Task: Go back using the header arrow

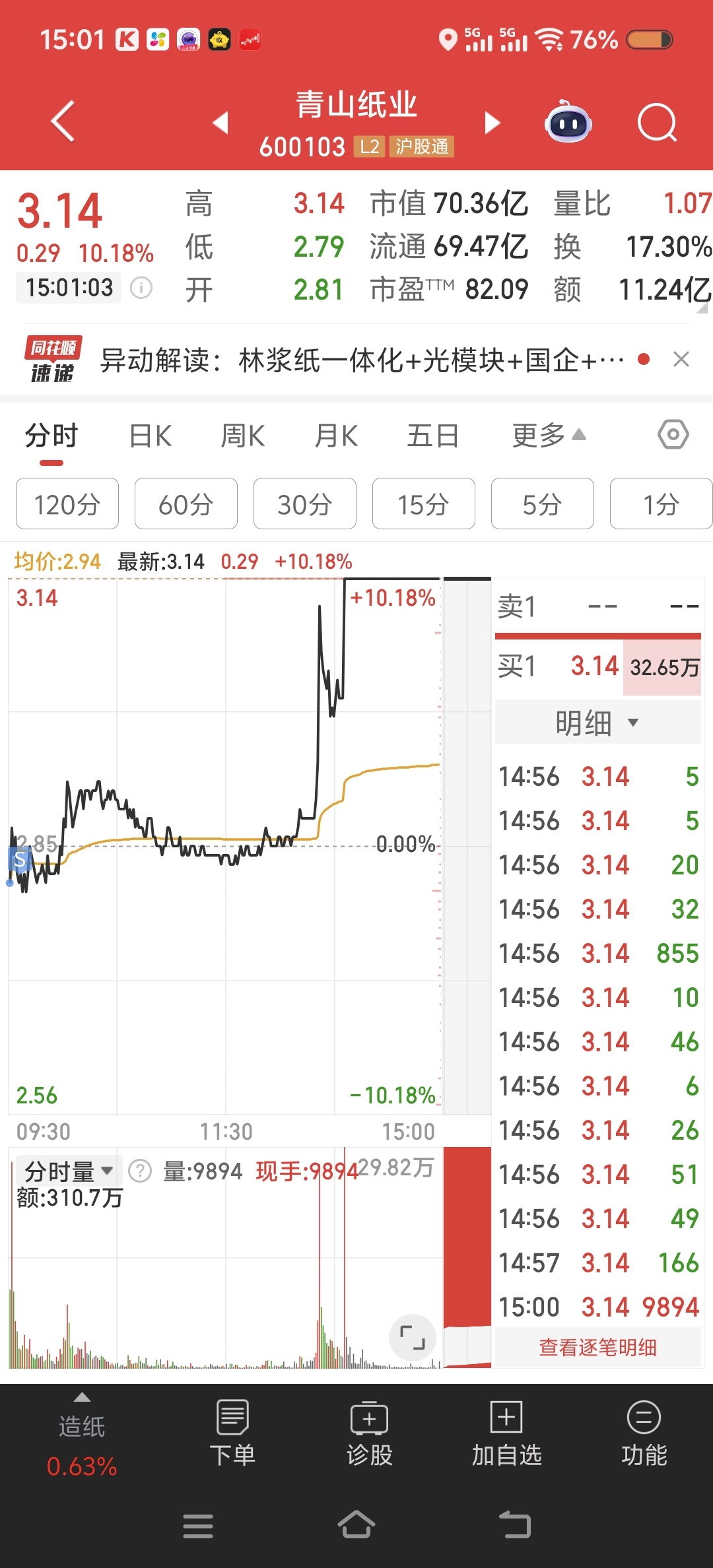Action: coord(63,122)
